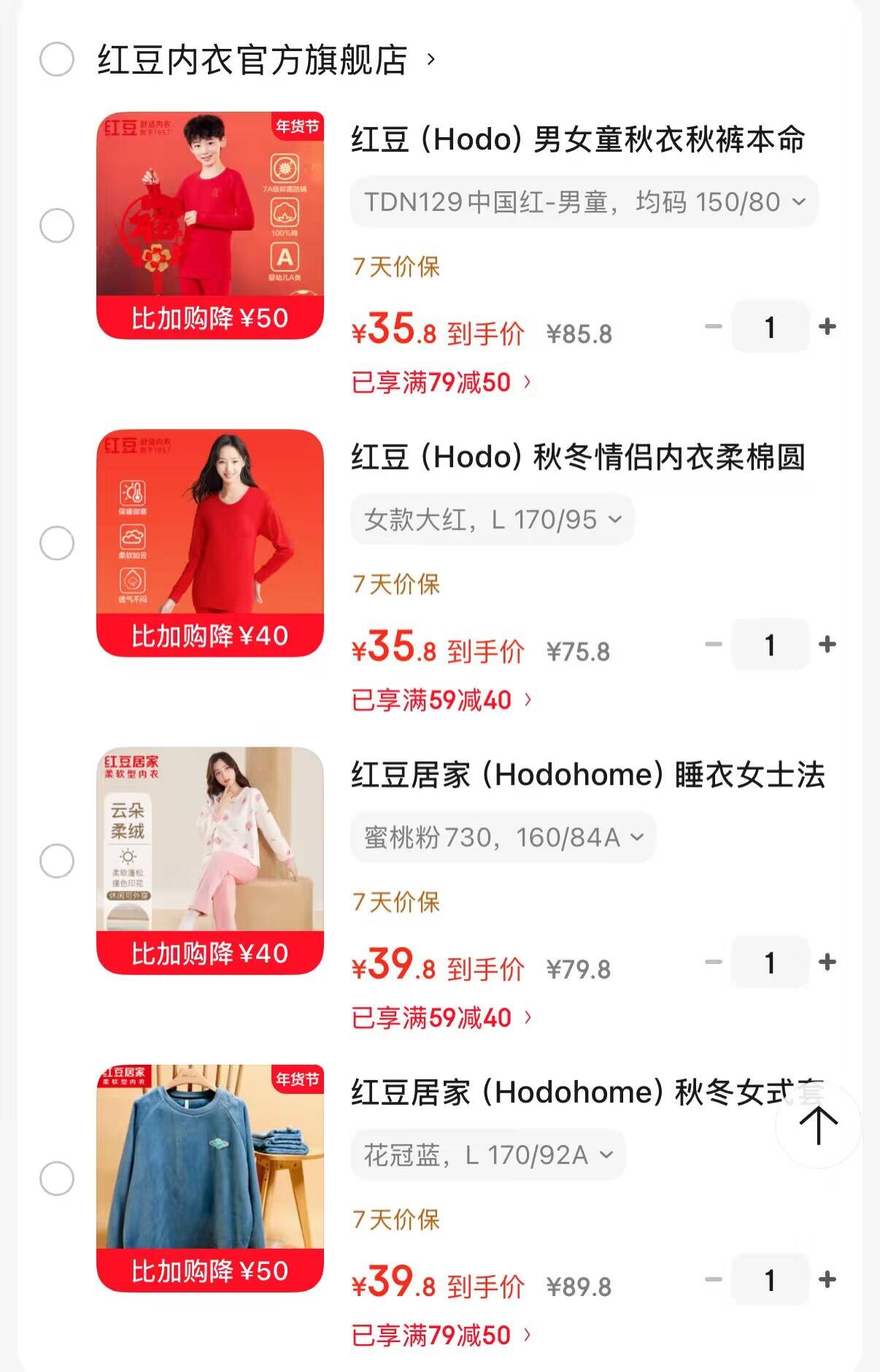Image resolution: width=880 pixels, height=1372 pixels.
Task: Change the 女款大红, L 170/95 option
Action: point(493,520)
